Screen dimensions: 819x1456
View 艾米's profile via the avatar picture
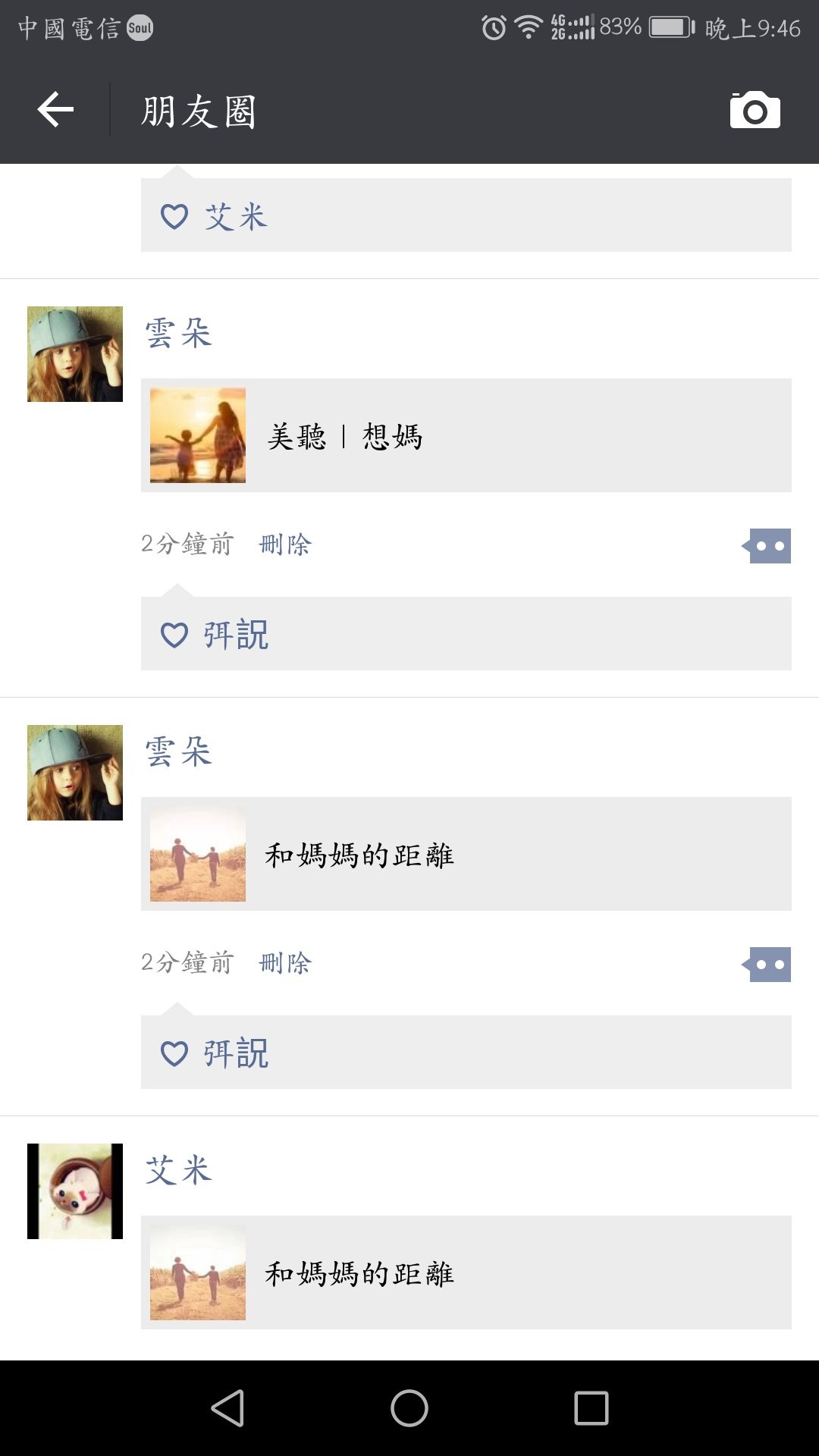coord(75,1191)
